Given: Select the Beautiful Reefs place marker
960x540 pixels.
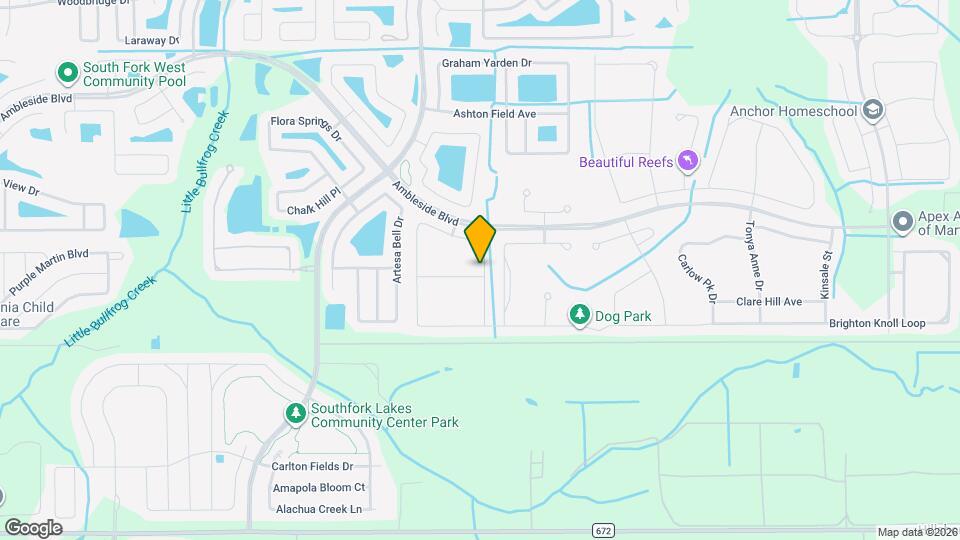Looking at the screenshot, I should tap(687, 161).
